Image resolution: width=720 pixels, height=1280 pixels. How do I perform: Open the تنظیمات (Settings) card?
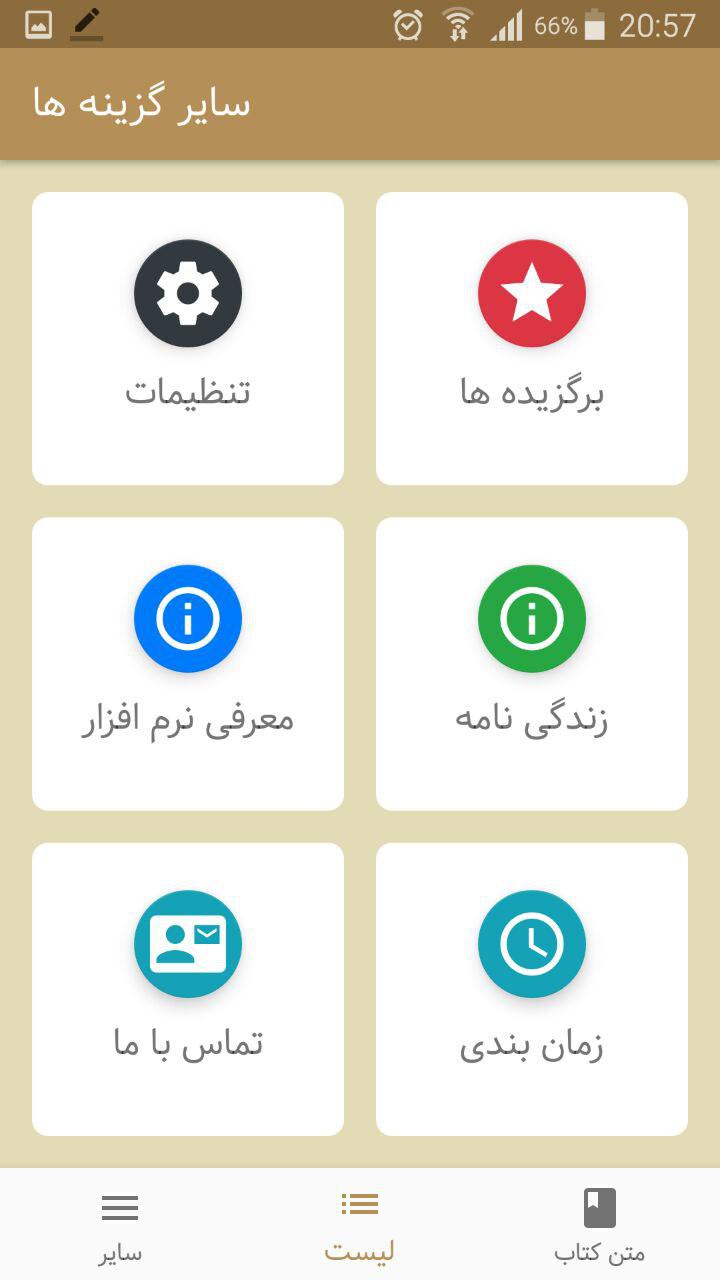[x=188, y=338]
